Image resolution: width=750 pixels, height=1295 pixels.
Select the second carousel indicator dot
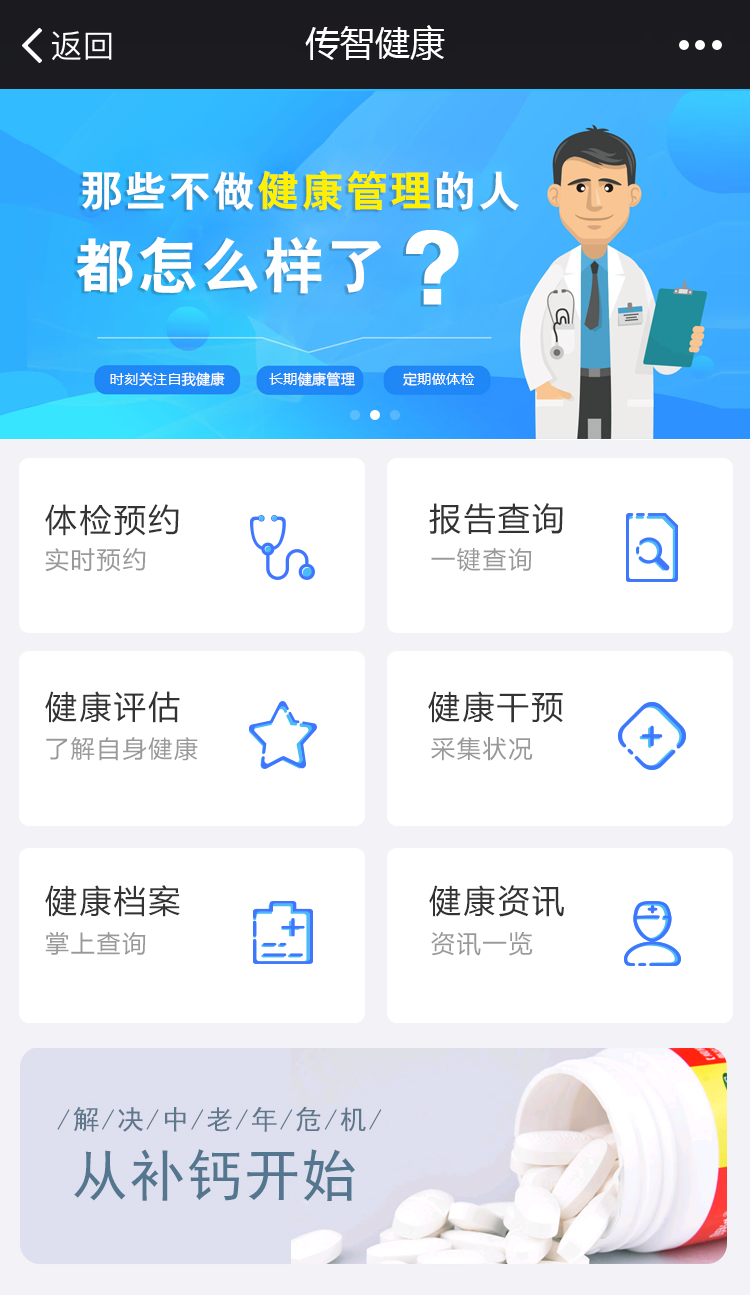376,414
